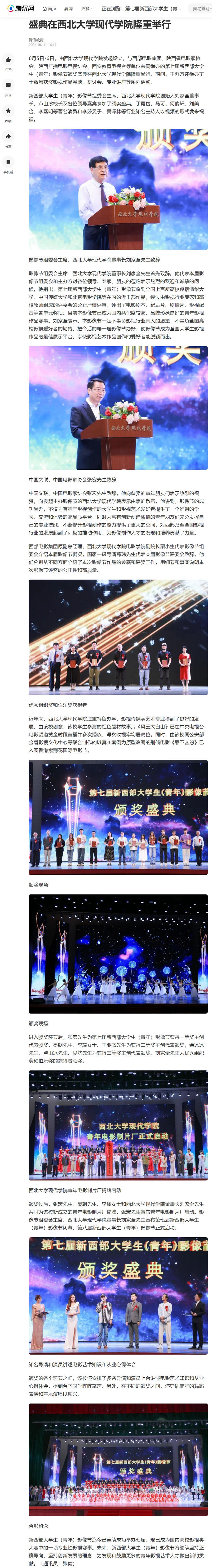Open the 要闻 news section
This screenshot has width=212, height=1568.
68,8
